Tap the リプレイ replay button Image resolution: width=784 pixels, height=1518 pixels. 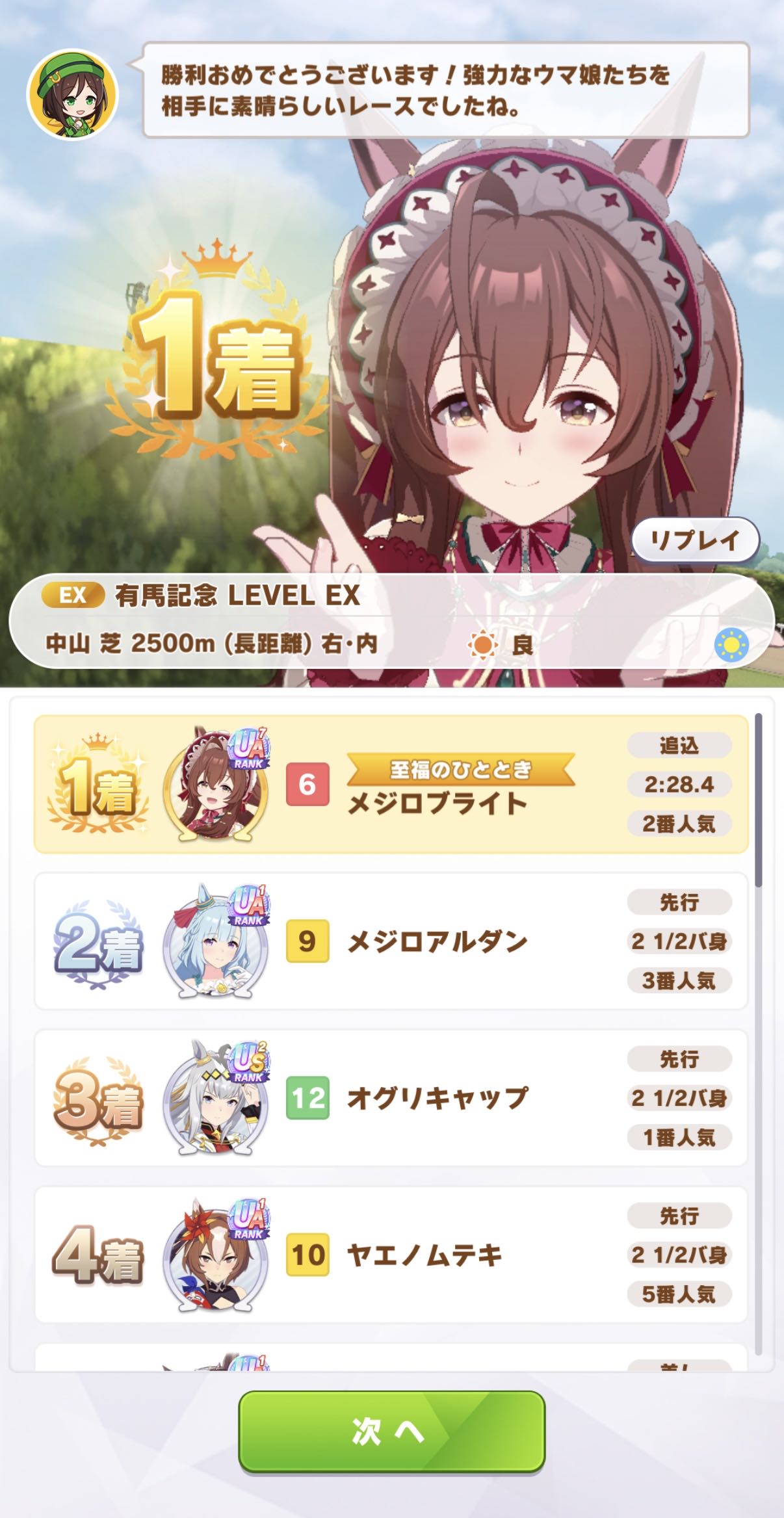[x=695, y=540]
